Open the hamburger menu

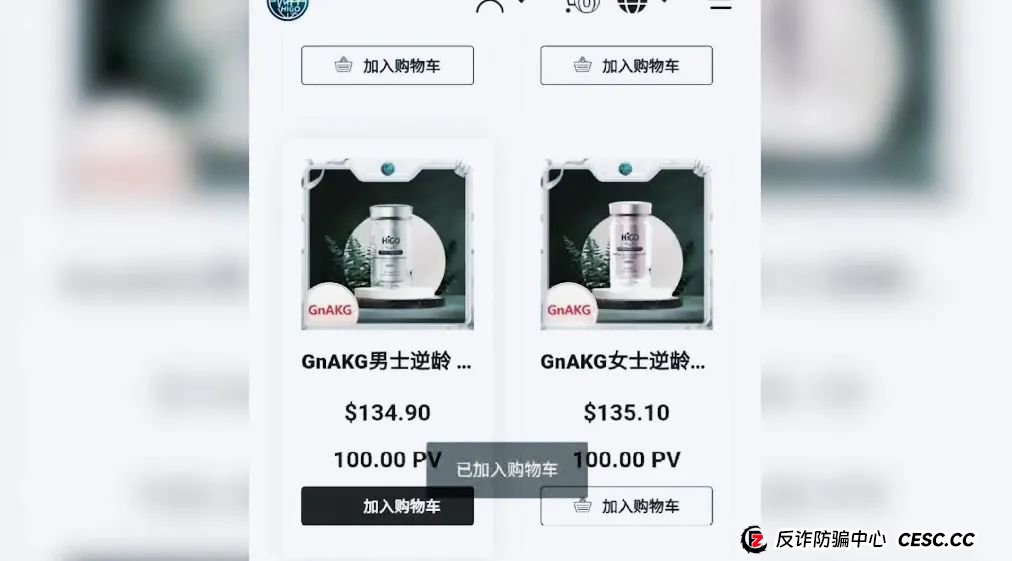(720, 5)
